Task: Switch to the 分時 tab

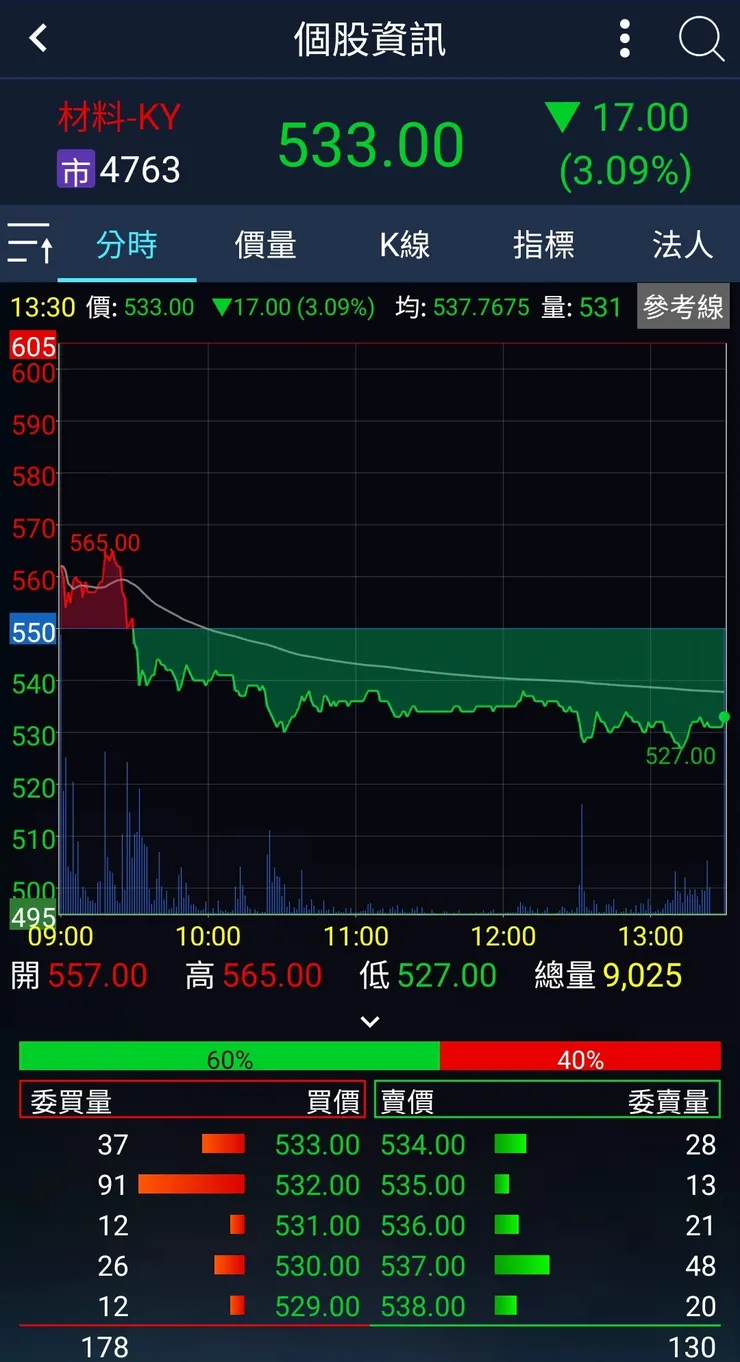Action: [x=127, y=245]
